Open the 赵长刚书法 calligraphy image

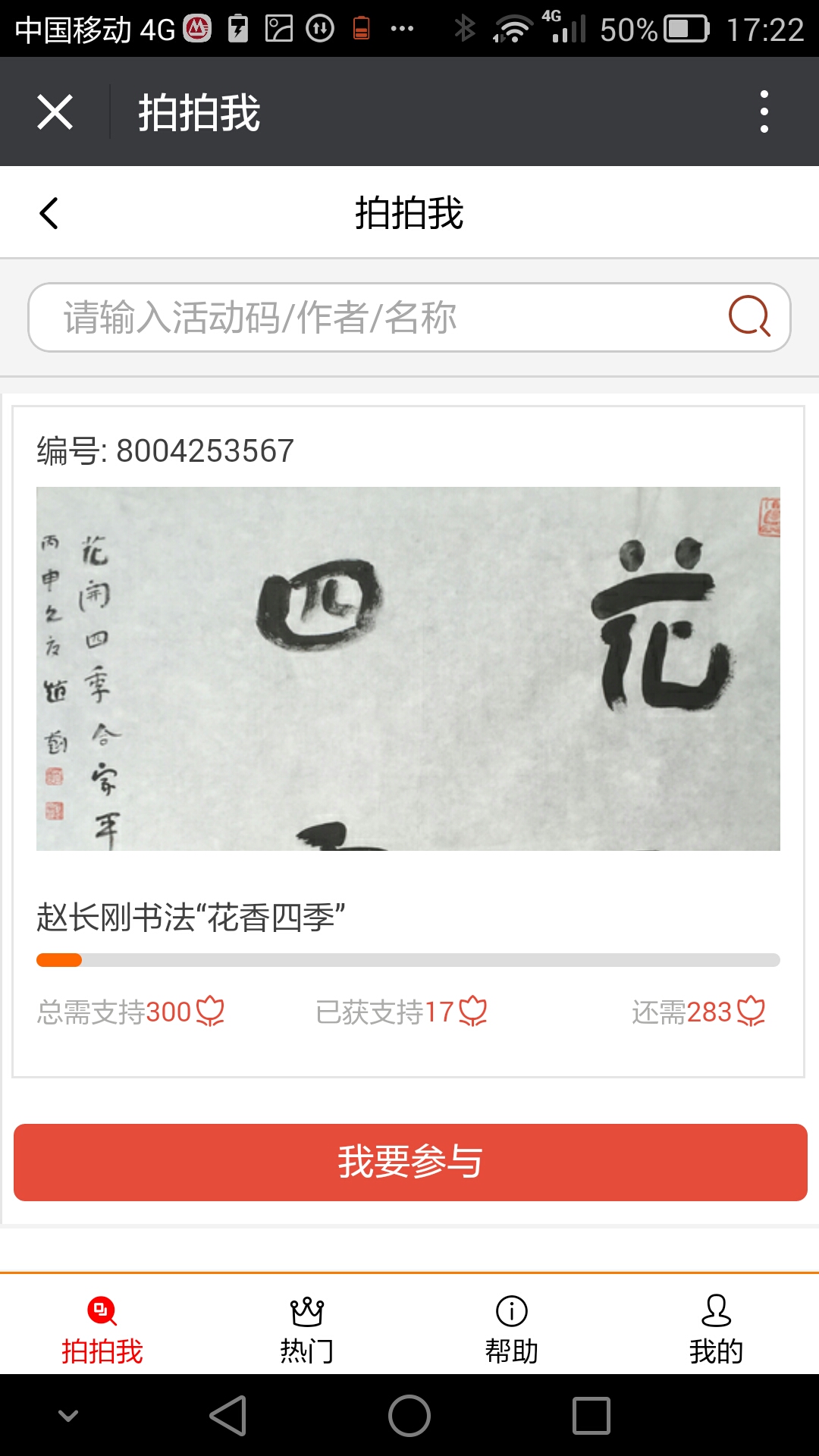tap(408, 668)
